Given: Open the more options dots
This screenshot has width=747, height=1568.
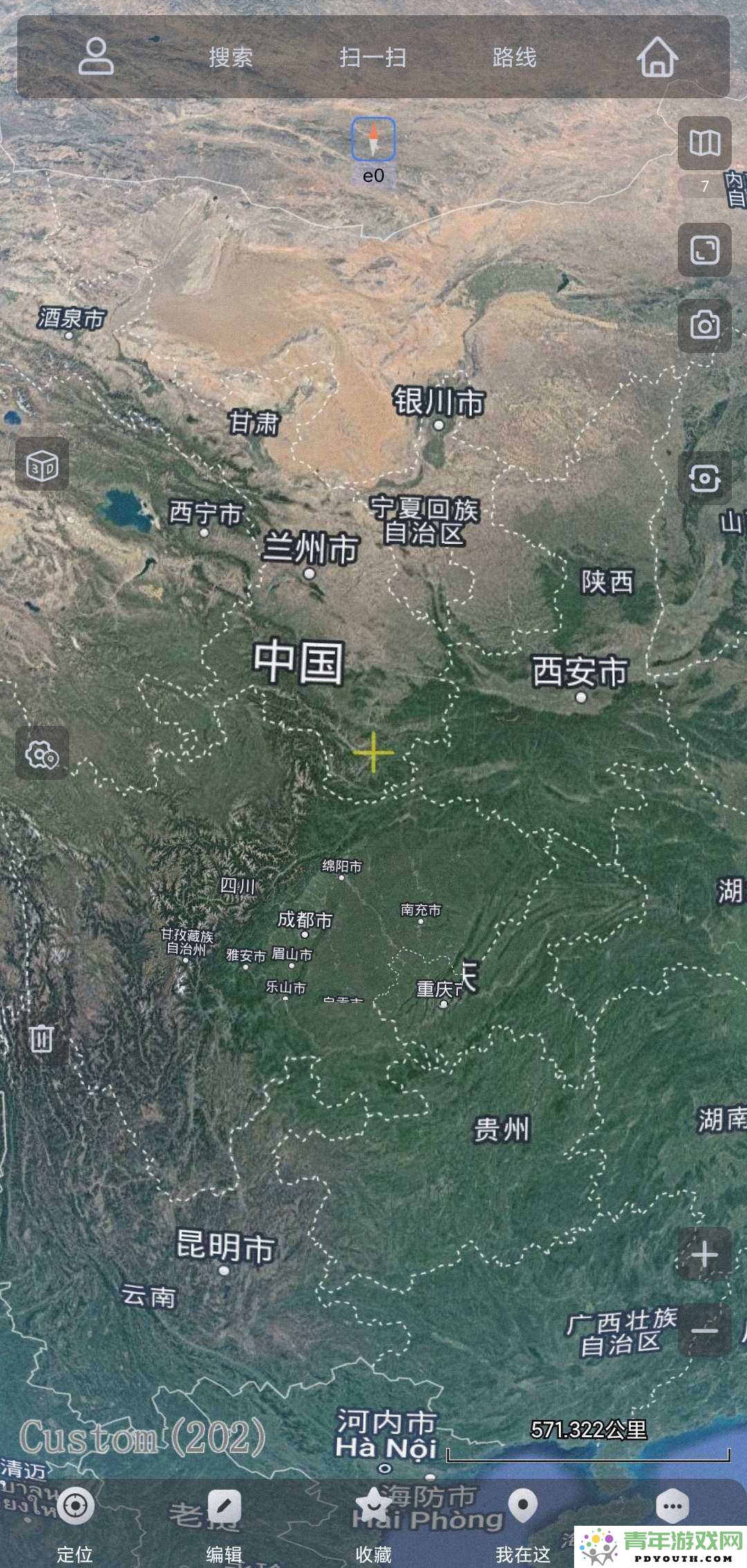Looking at the screenshot, I should [672, 1506].
